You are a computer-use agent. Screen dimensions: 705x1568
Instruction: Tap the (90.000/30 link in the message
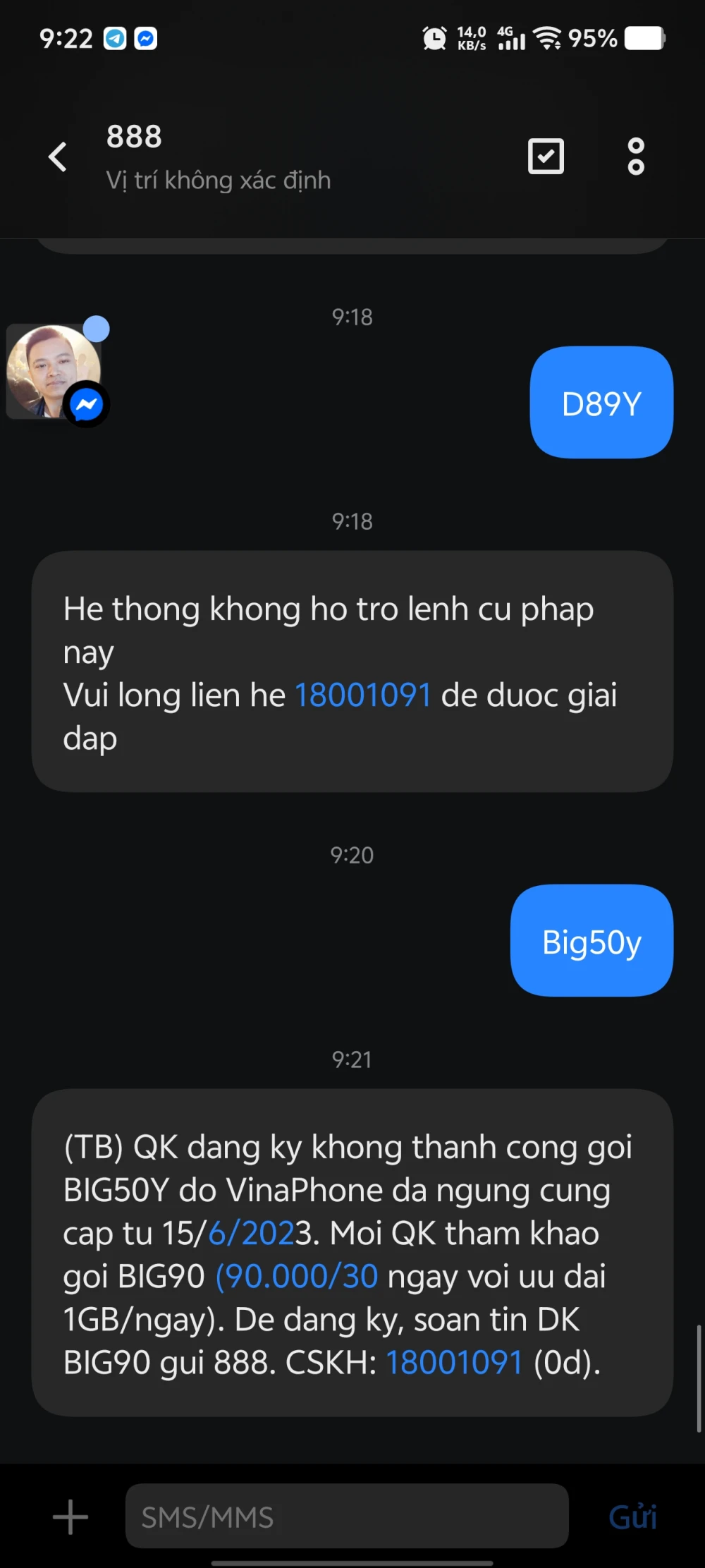click(297, 1277)
